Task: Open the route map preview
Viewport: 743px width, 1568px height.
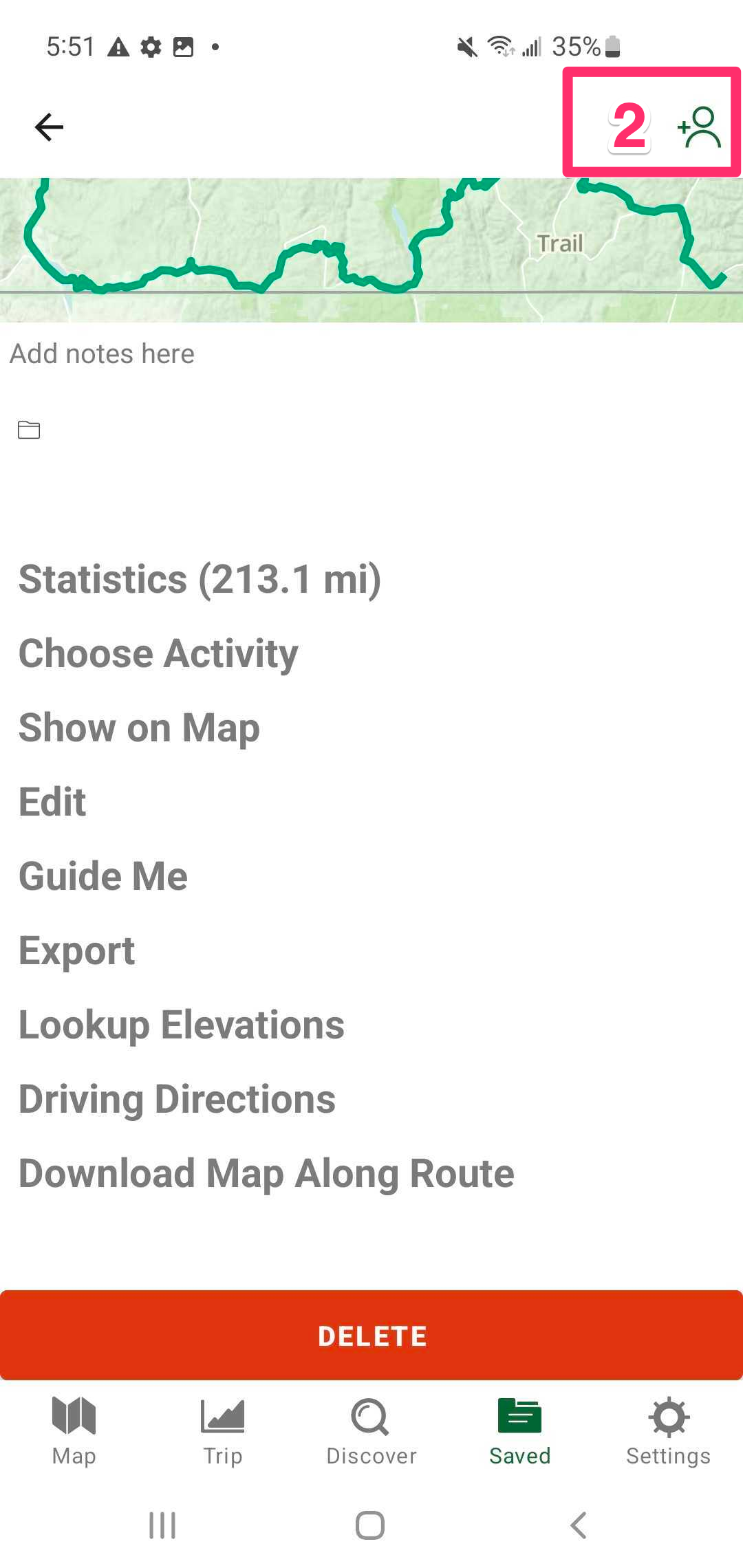Action: pos(371,250)
